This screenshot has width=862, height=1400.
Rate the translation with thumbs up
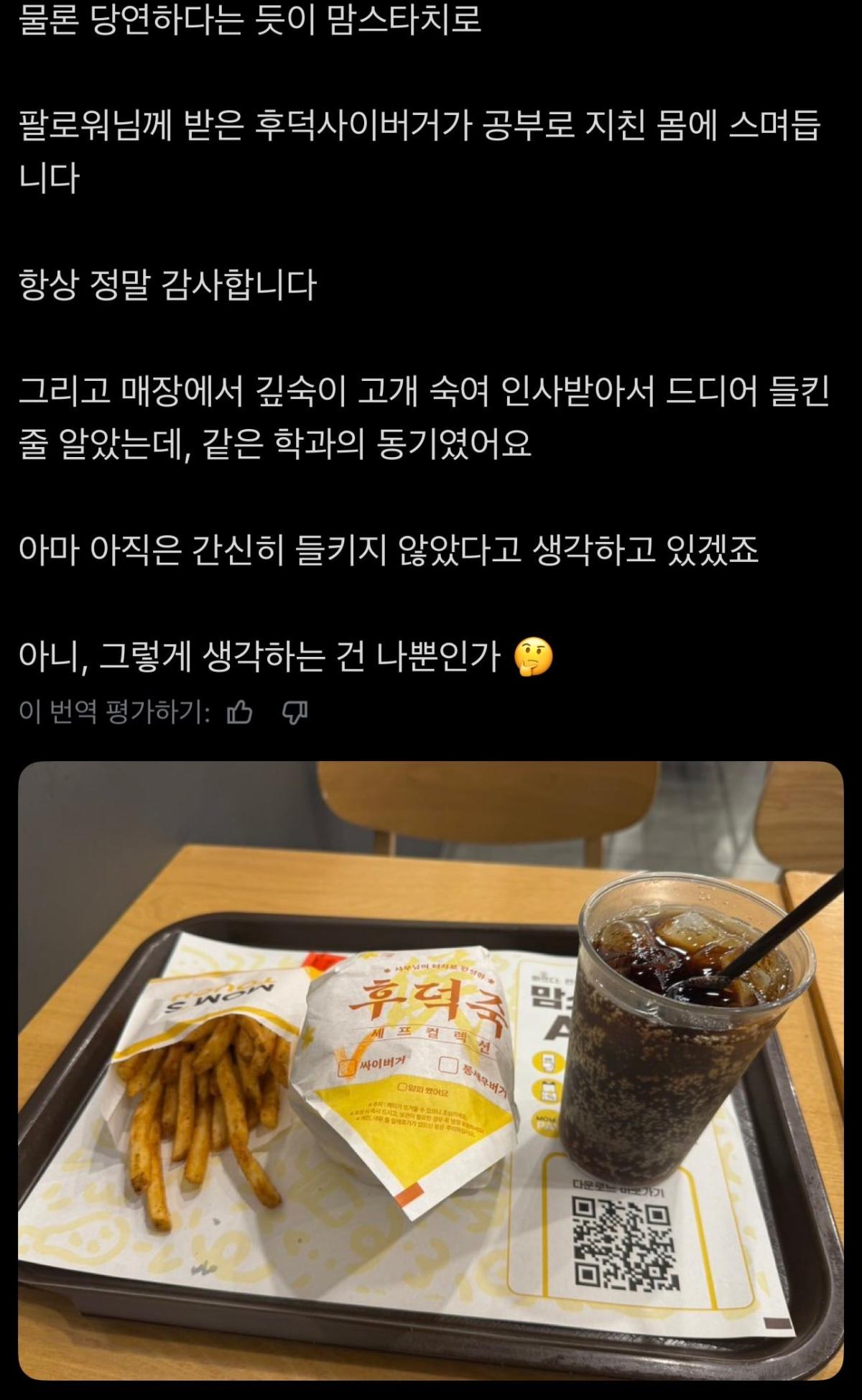(240, 712)
